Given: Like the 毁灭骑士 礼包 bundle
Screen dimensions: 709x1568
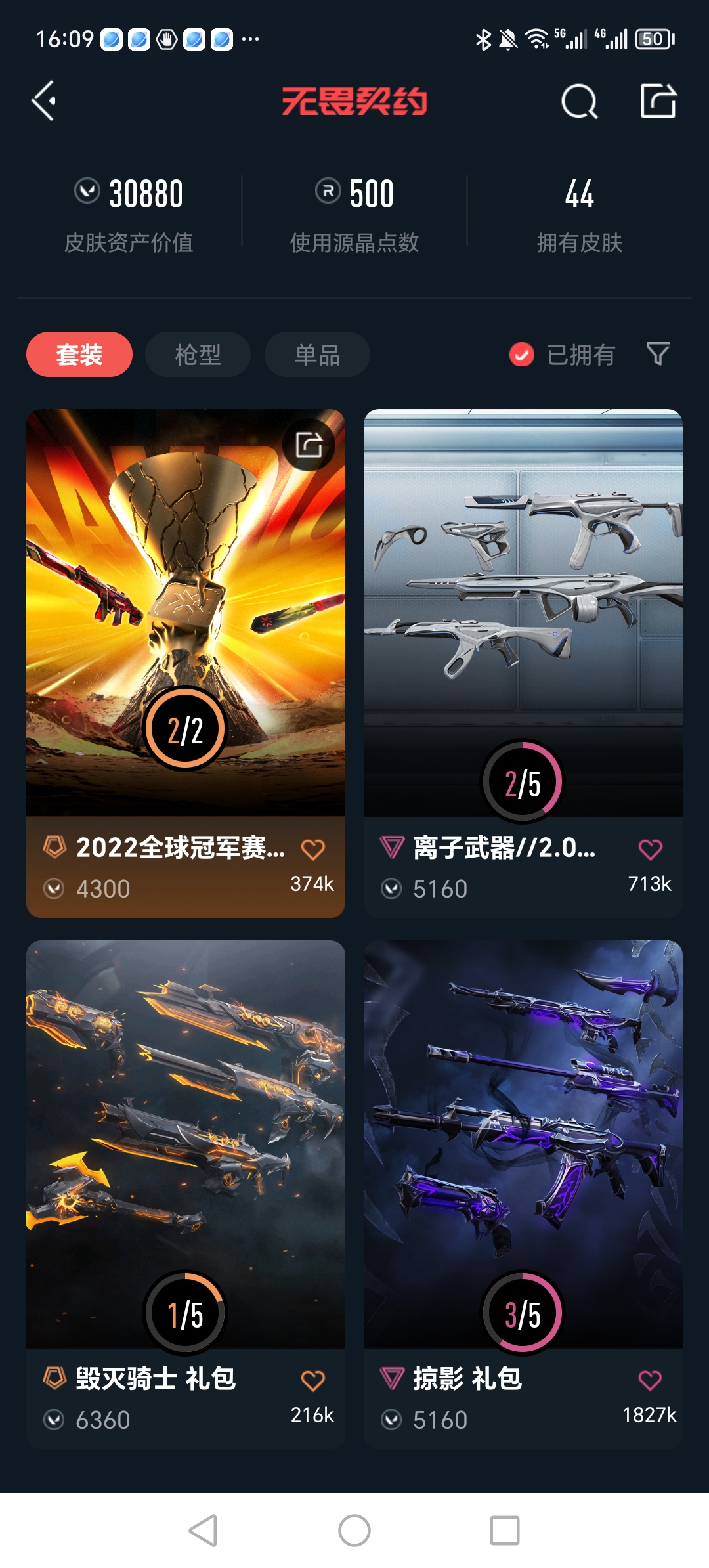Looking at the screenshot, I should point(312,1380).
